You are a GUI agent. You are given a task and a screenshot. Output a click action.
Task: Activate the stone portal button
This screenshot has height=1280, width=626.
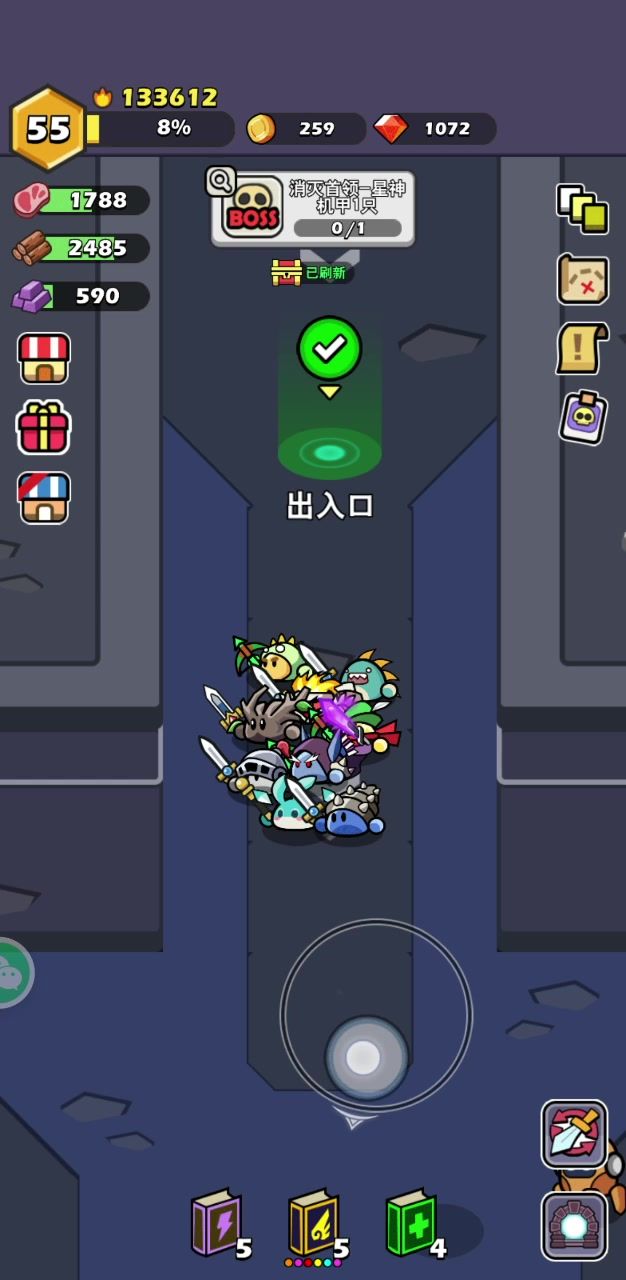(574, 1225)
